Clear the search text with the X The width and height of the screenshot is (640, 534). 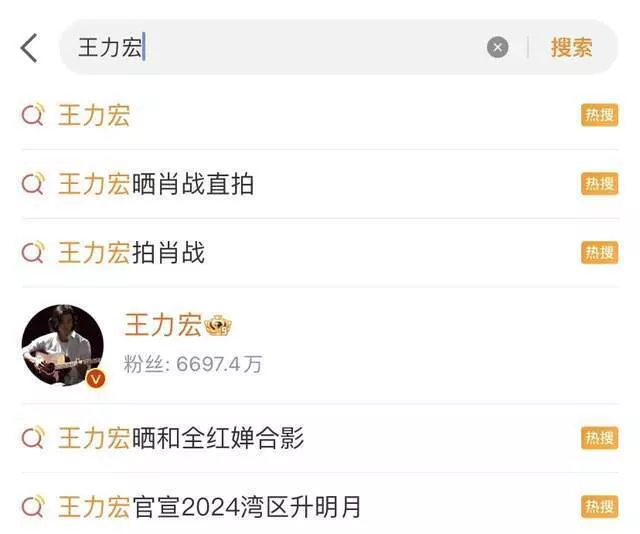pos(497,47)
